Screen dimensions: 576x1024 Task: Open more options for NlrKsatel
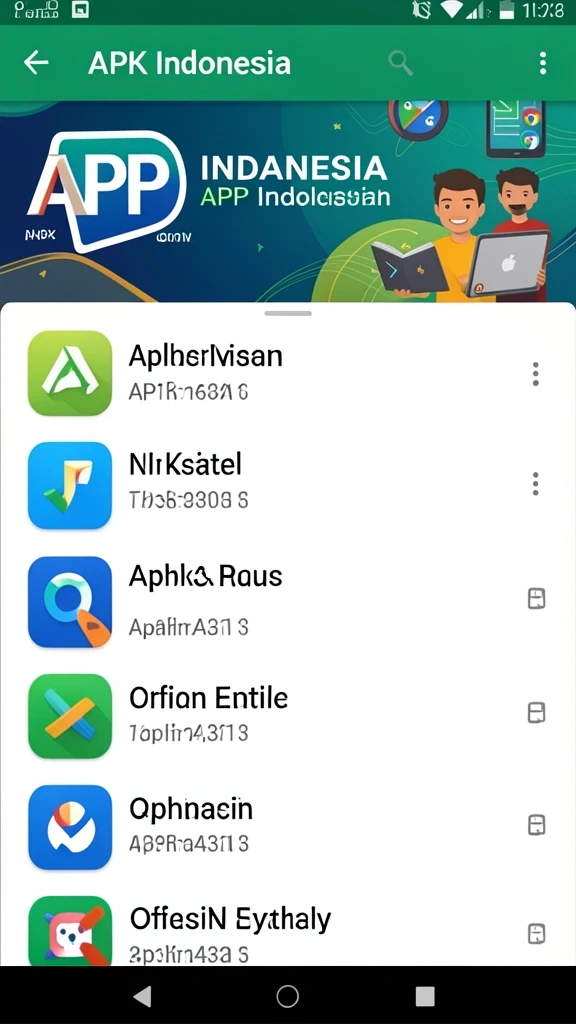[x=536, y=484]
